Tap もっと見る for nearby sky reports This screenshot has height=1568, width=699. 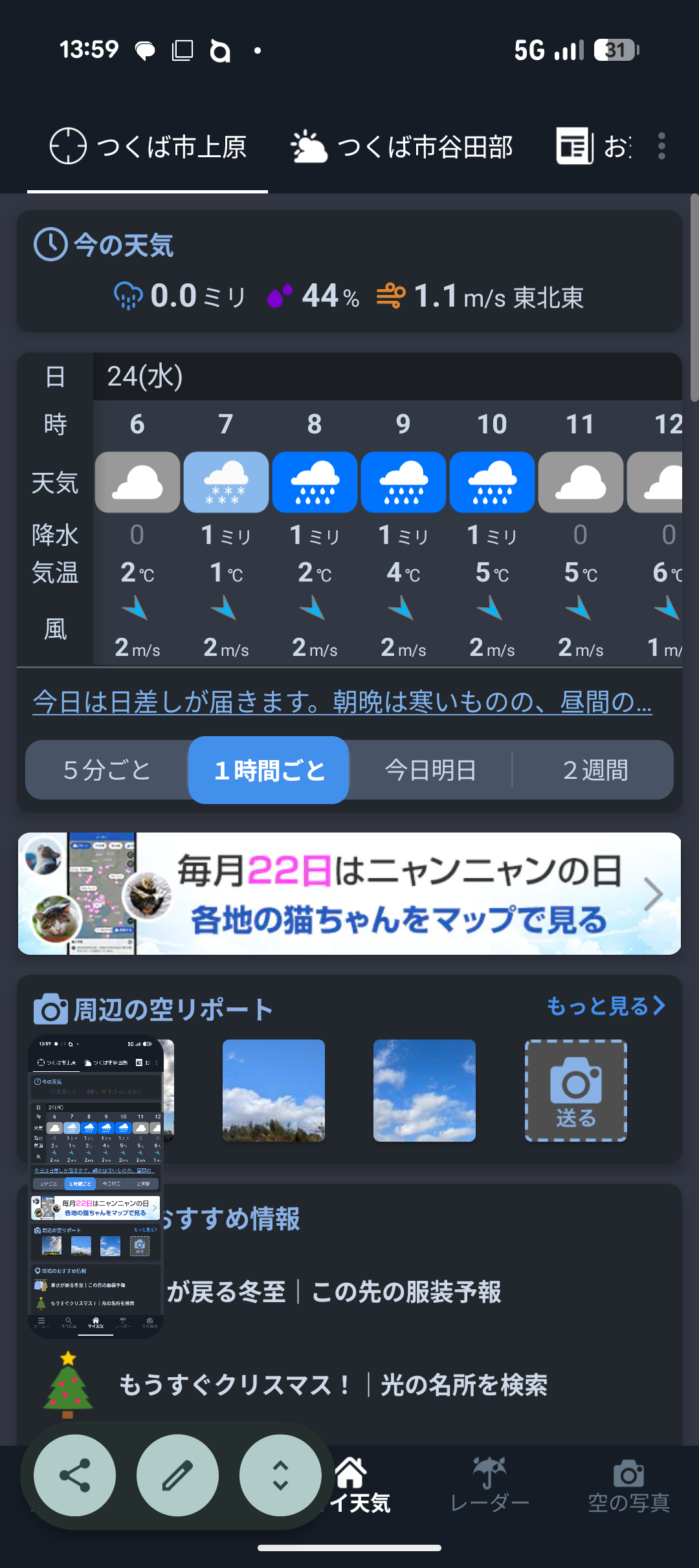(606, 1006)
